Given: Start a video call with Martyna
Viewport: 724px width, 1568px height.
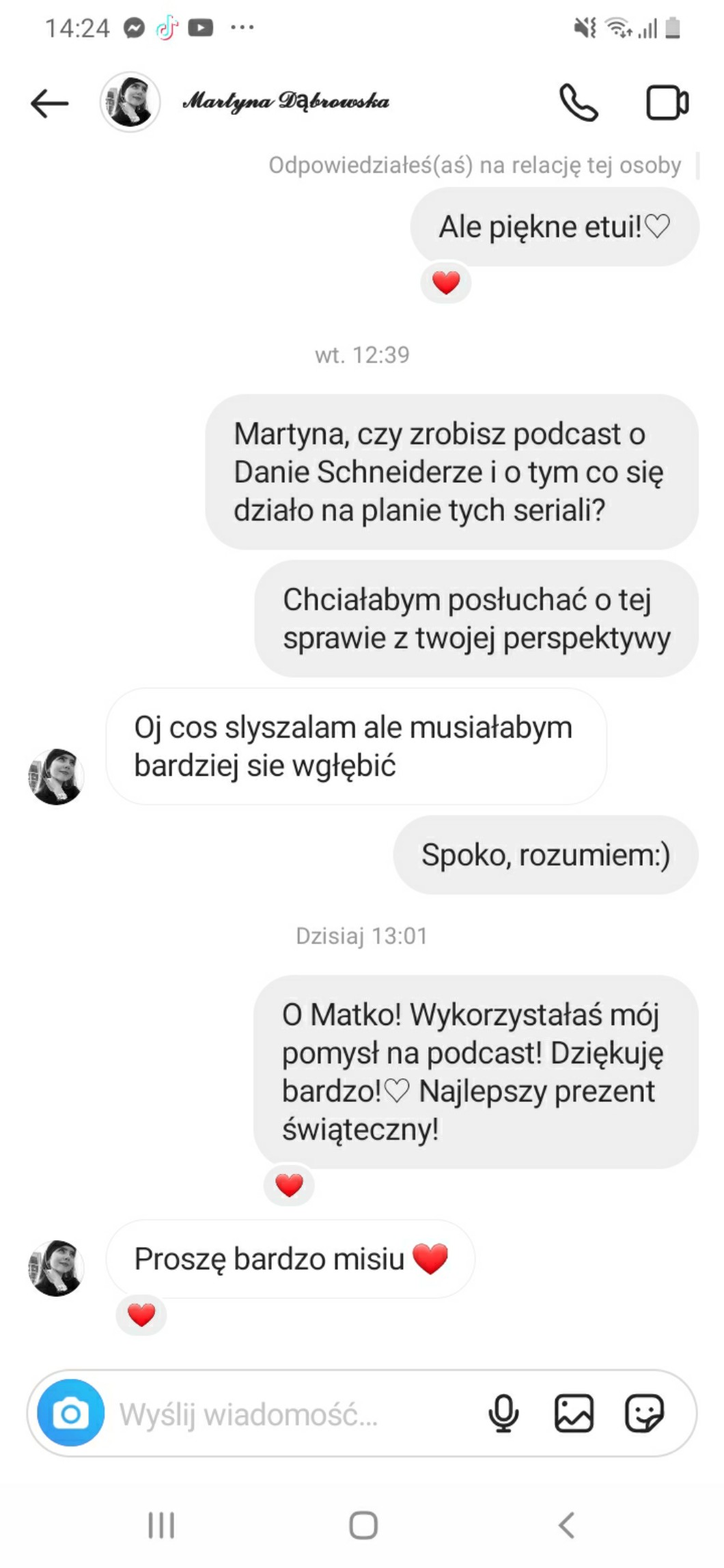Looking at the screenshot, I should pos(667,103).
